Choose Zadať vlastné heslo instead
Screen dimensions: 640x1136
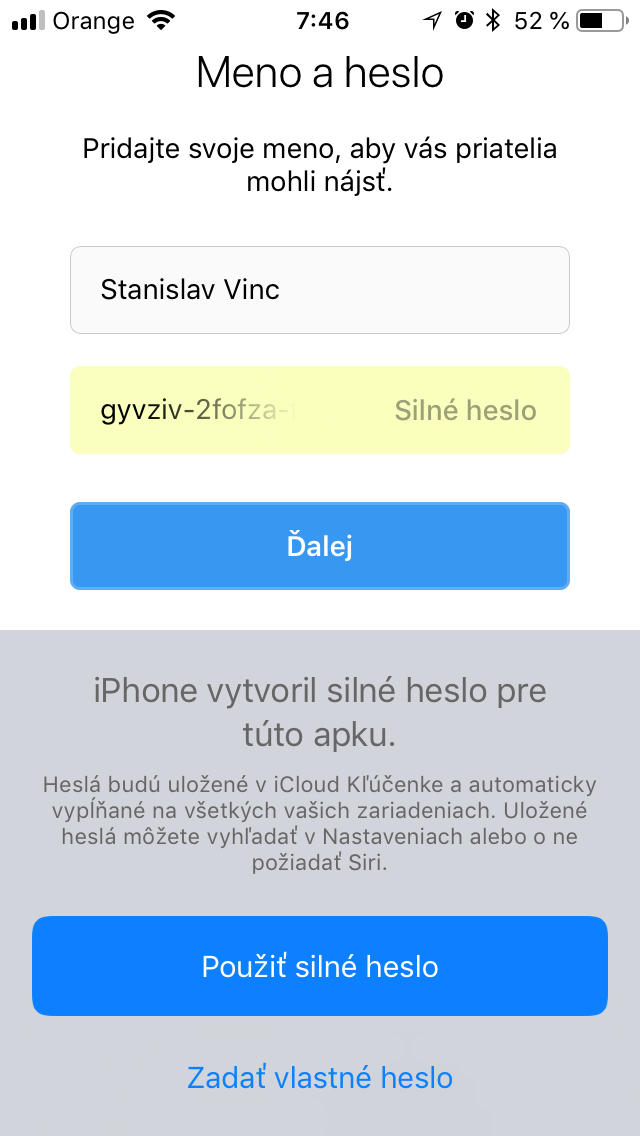[x=320, y=1077]
